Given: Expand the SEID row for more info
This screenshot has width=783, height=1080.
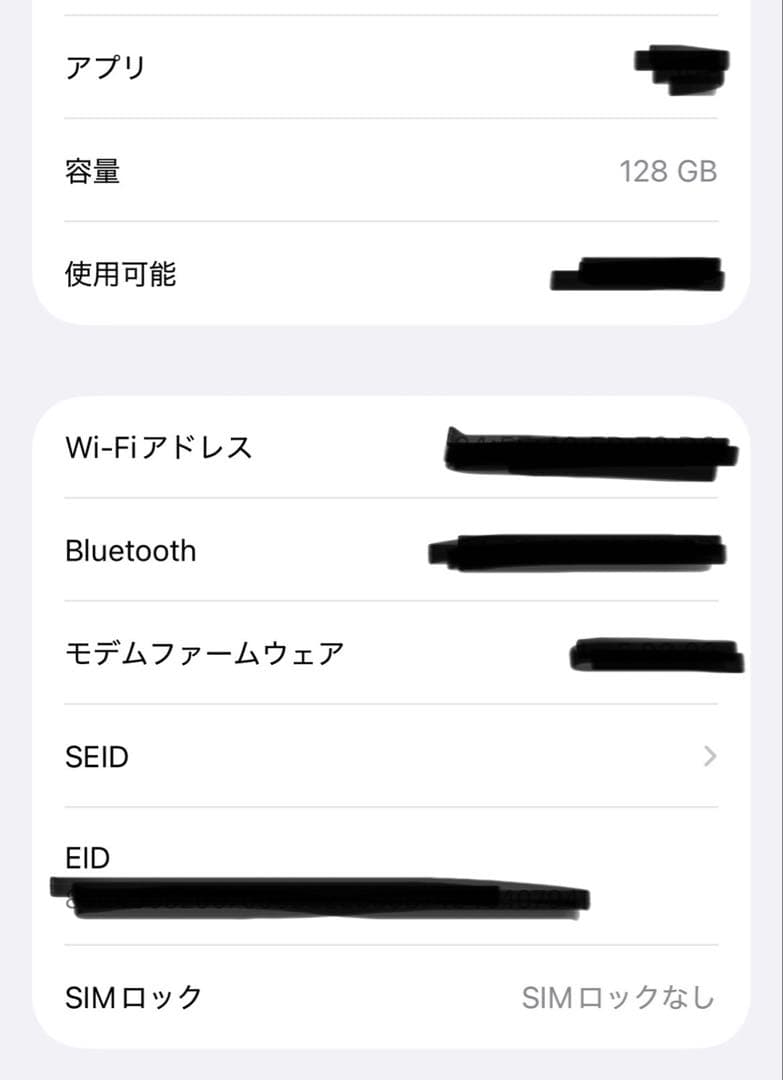Looking at the screenshot, I should (390, 757).
